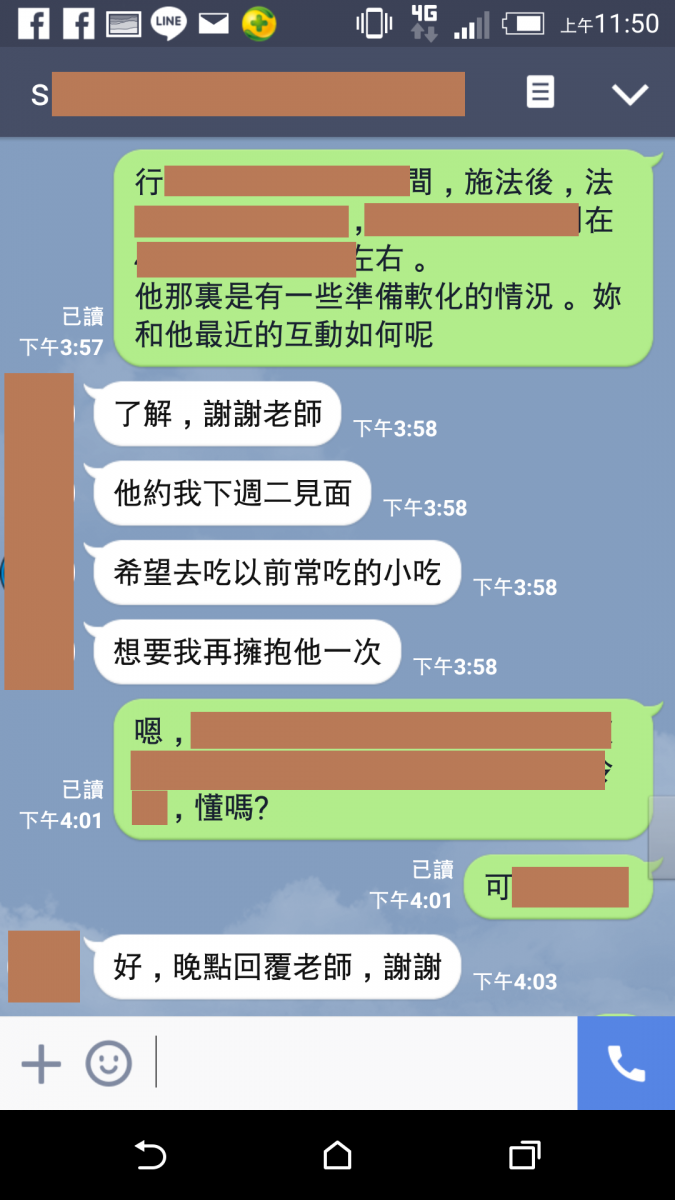Go to the system home screen
This screenshot has height=1200, width=675.
[x=338, y=1156]
